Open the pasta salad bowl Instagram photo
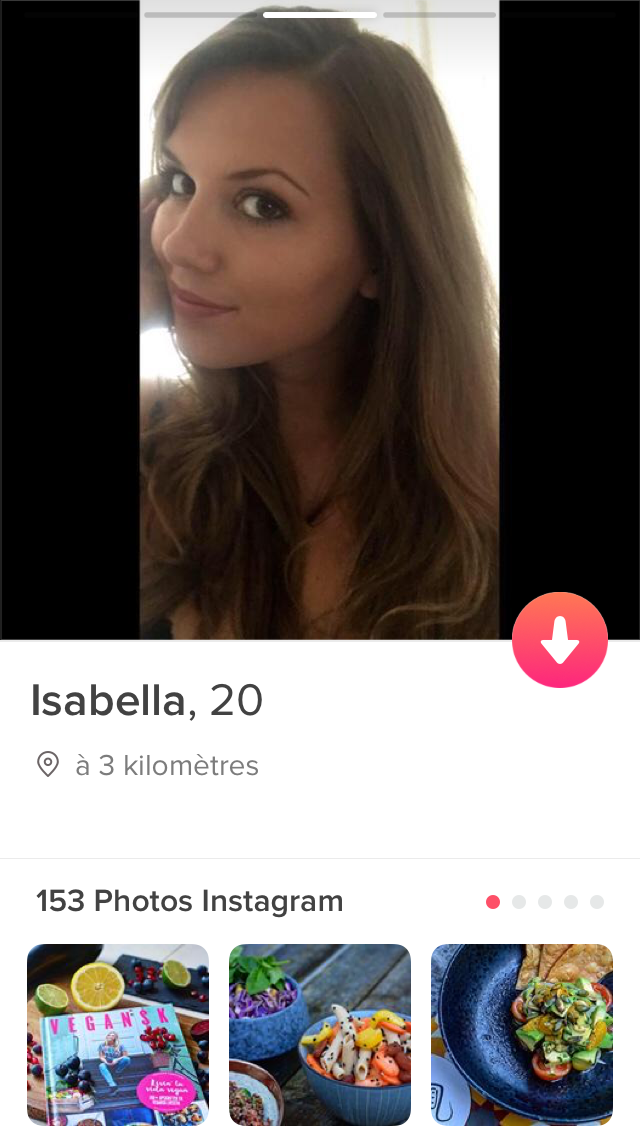The width and height of the screenshot is (640, 1136). pos(320,1035)
